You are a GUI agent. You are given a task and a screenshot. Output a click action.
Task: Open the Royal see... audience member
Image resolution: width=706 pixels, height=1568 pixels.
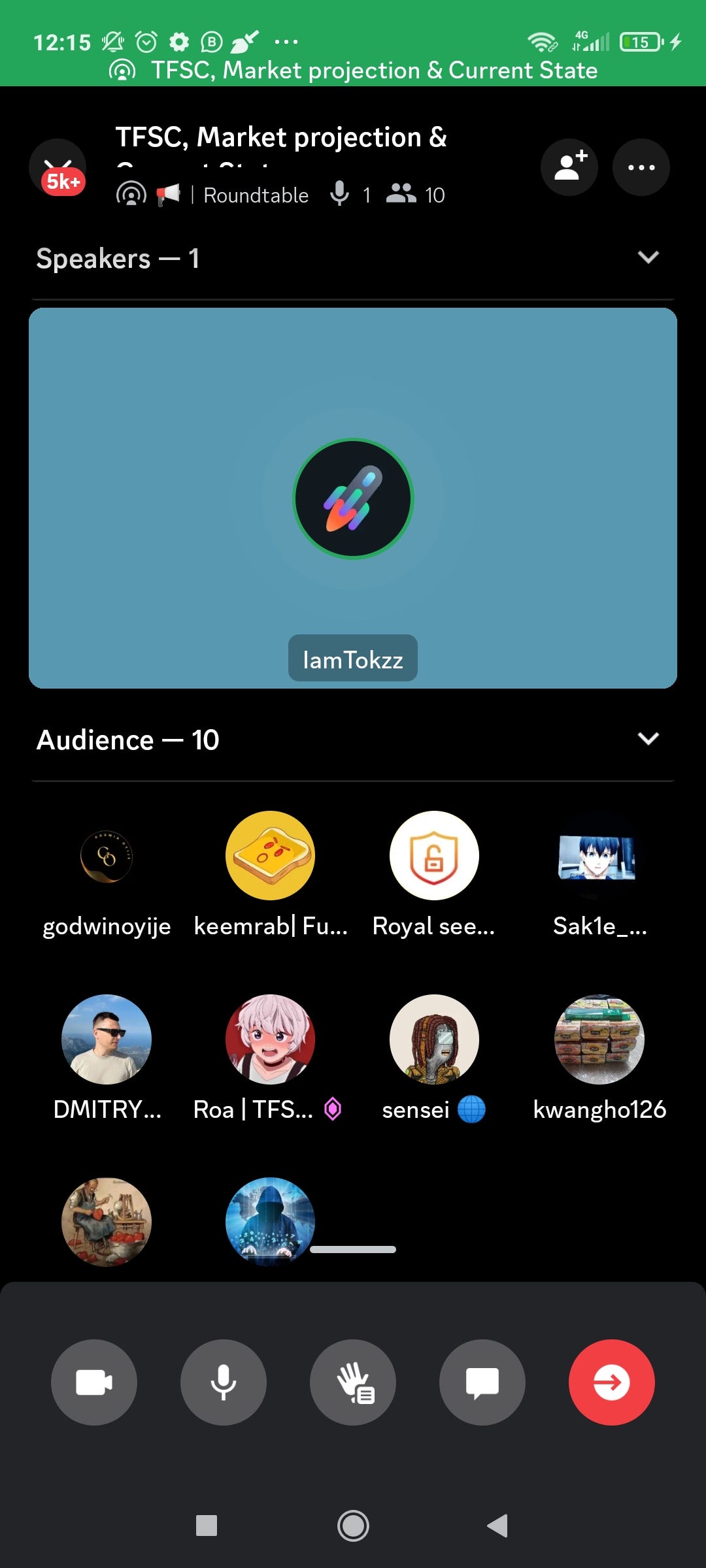pos(434,875)
